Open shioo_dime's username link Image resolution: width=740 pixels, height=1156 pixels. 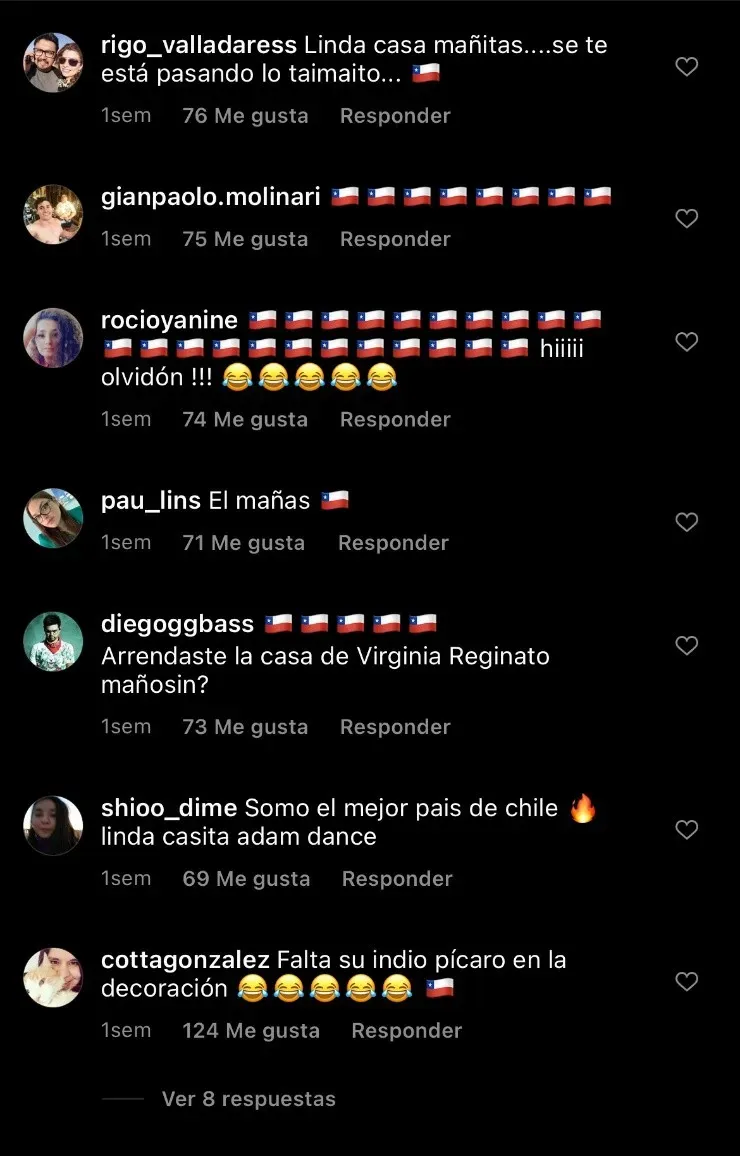[x=169, y=808]
